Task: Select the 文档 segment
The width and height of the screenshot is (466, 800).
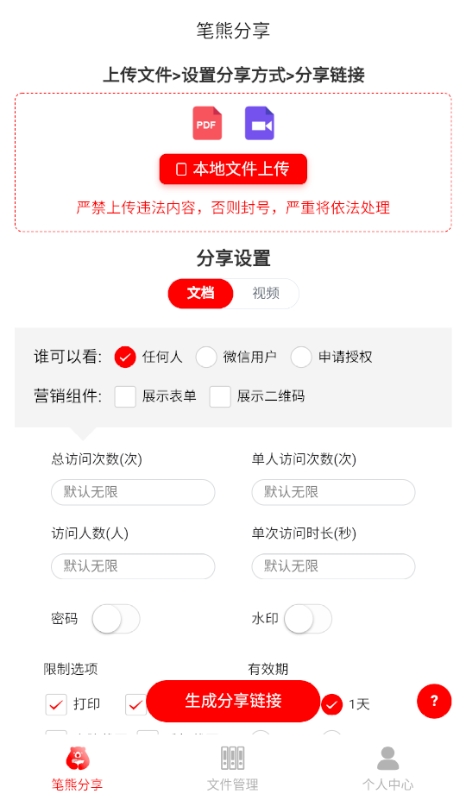Action: (201, 293)
